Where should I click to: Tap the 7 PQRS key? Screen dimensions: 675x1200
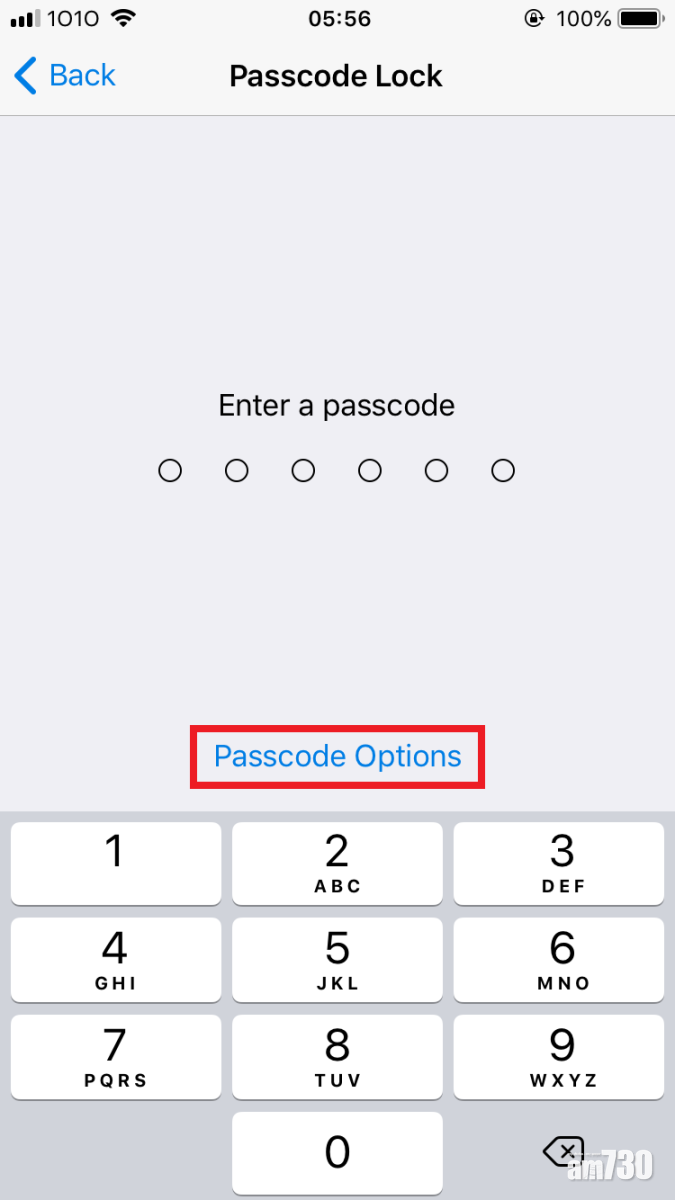pos(116,1056)
